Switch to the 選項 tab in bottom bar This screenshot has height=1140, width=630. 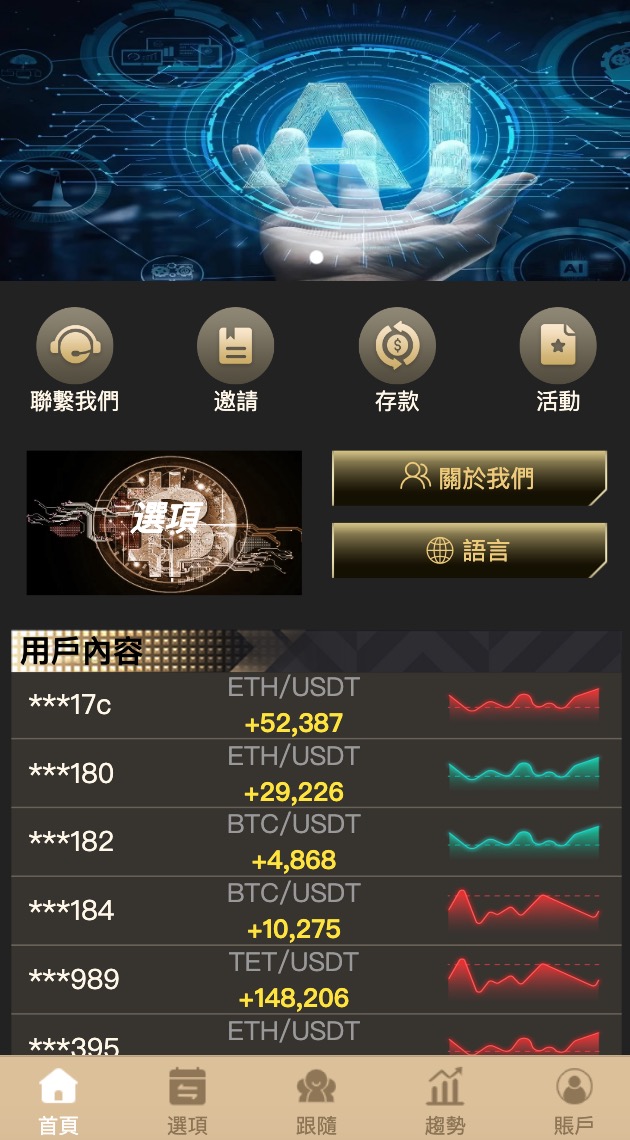click(x=187, y=1098)
